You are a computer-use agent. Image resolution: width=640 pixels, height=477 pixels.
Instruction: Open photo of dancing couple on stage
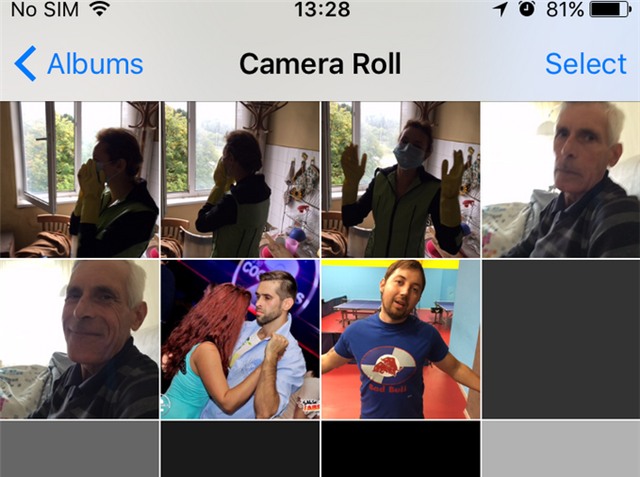click(240, 339)
